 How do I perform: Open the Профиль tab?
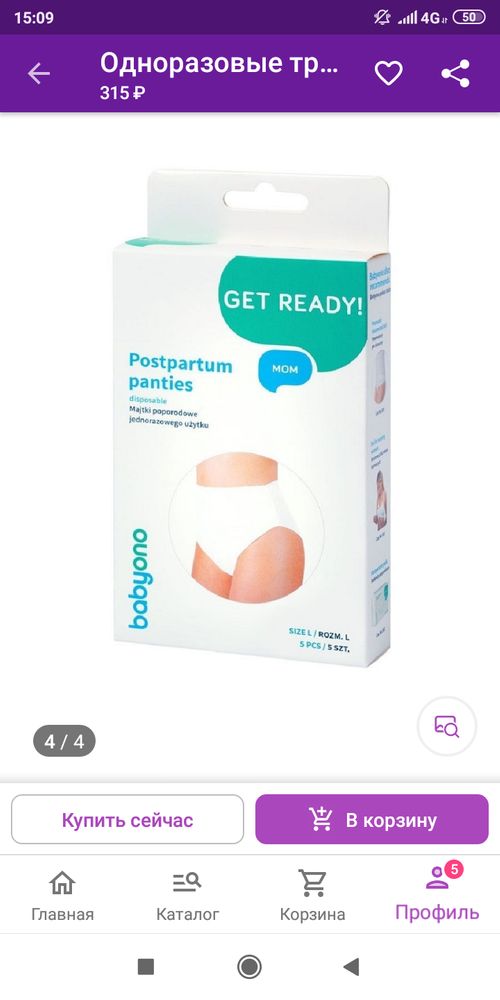[x=437, y=895]
